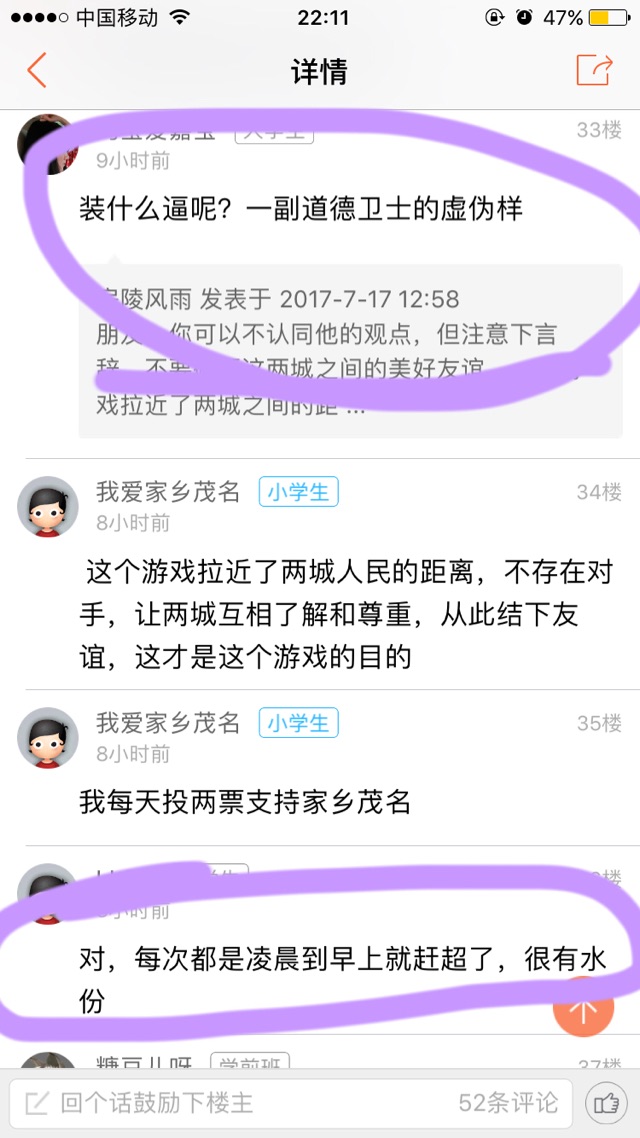Share this post via top-right icon

tap(594, 70)
